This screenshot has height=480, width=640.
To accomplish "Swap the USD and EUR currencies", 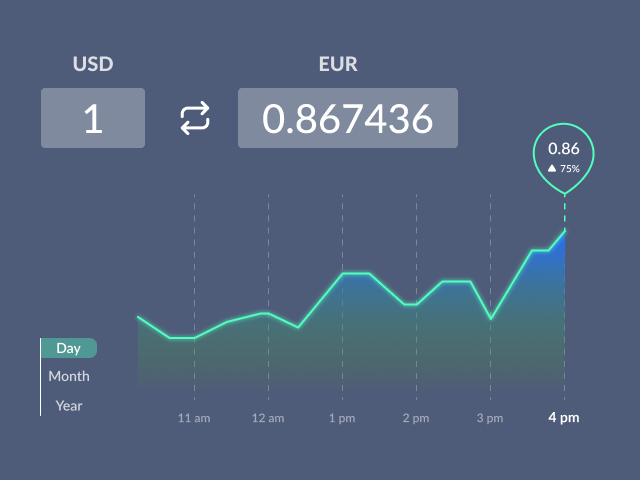I will point(196,118).
